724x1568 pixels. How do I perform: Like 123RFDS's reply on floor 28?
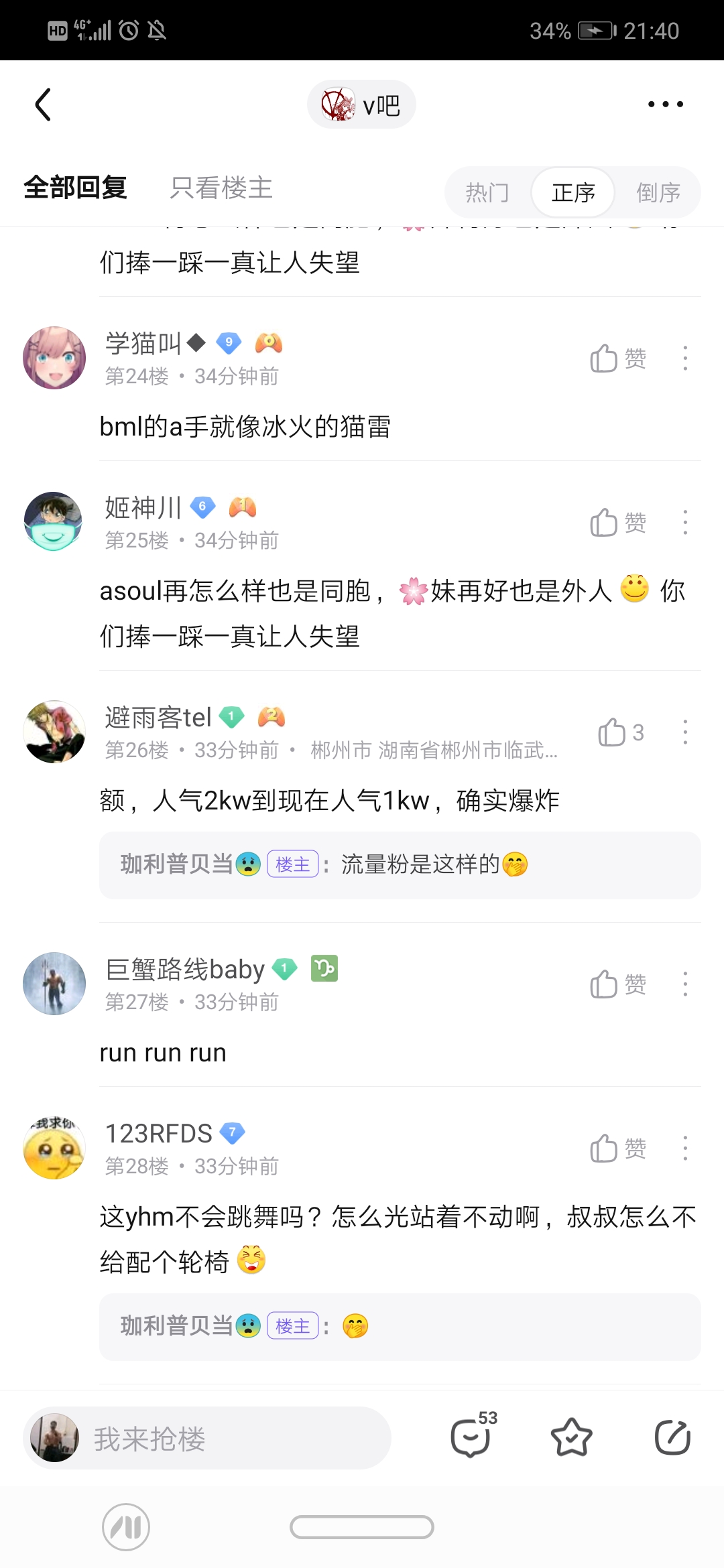click(x=617, y=1149)
